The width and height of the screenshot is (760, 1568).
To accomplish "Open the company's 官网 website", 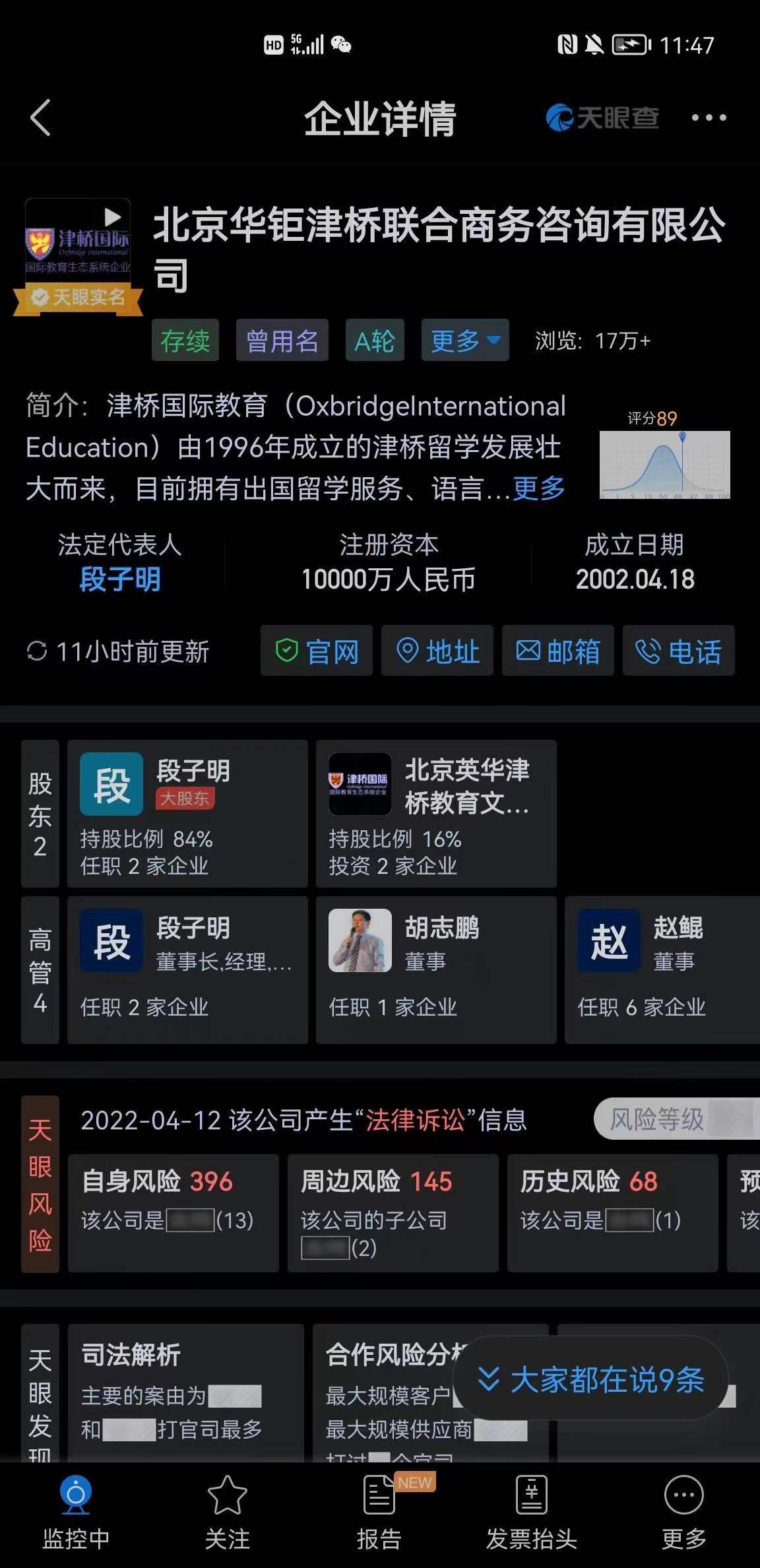I will click(x=317, y=651).
